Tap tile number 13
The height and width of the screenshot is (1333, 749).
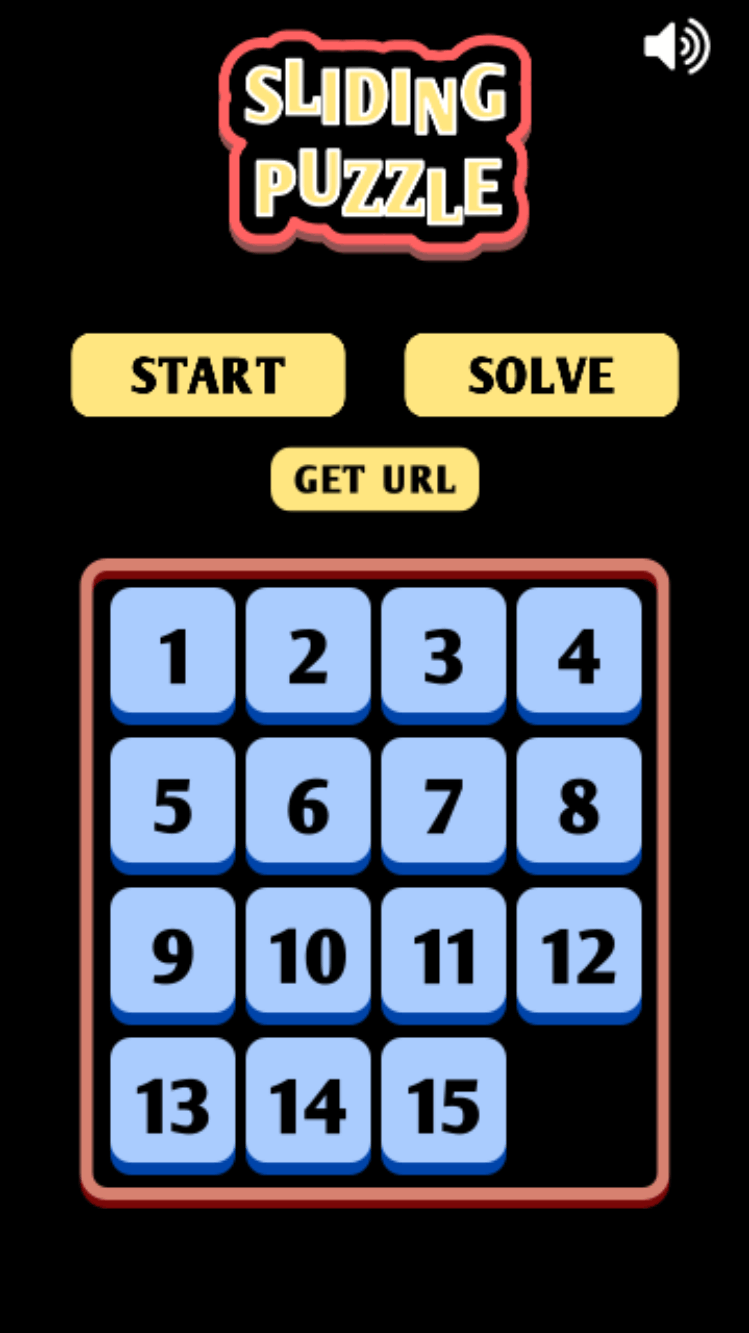[x=173, y=1103]
